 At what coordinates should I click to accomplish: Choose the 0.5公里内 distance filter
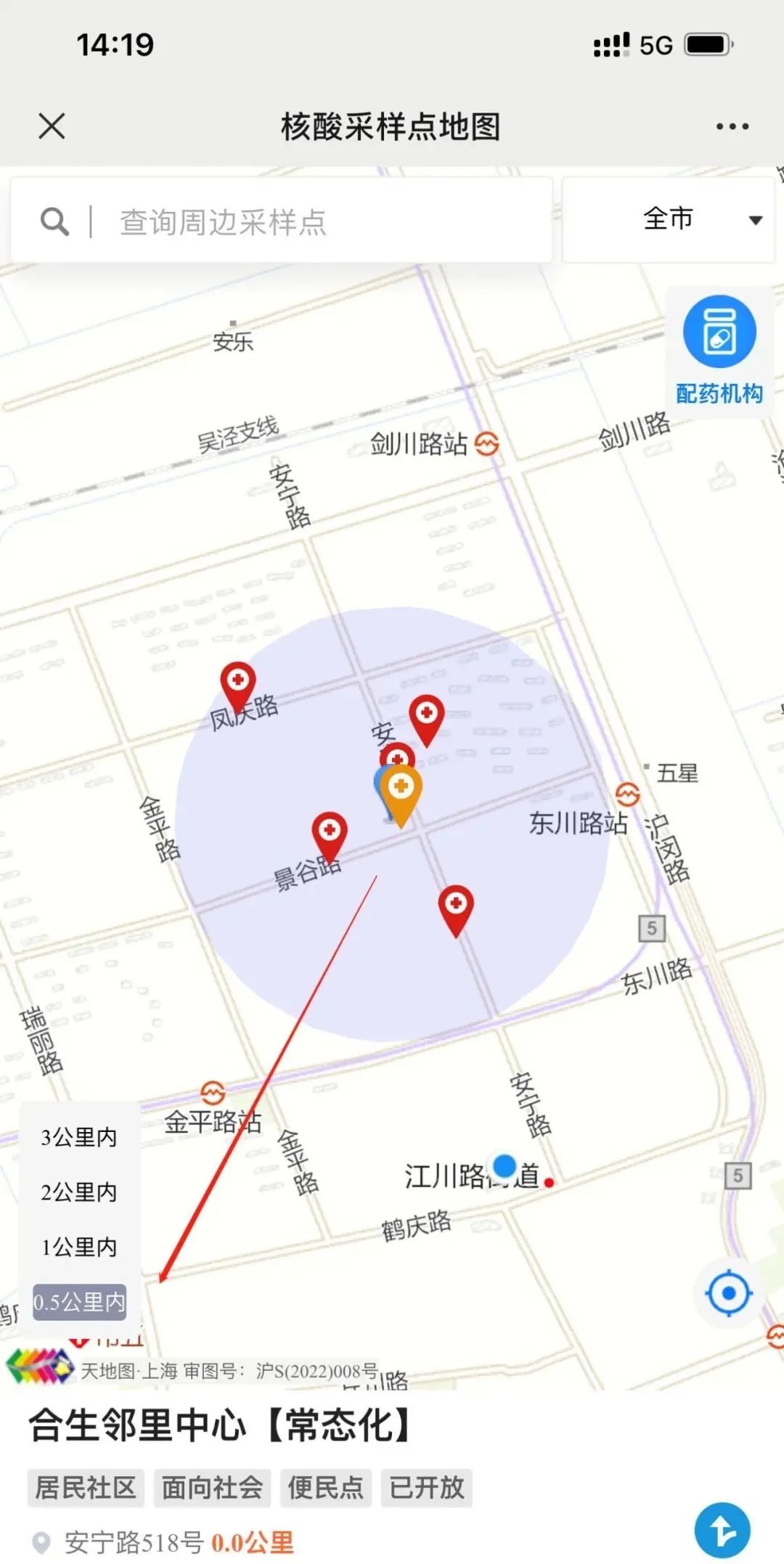point(79,1302)
